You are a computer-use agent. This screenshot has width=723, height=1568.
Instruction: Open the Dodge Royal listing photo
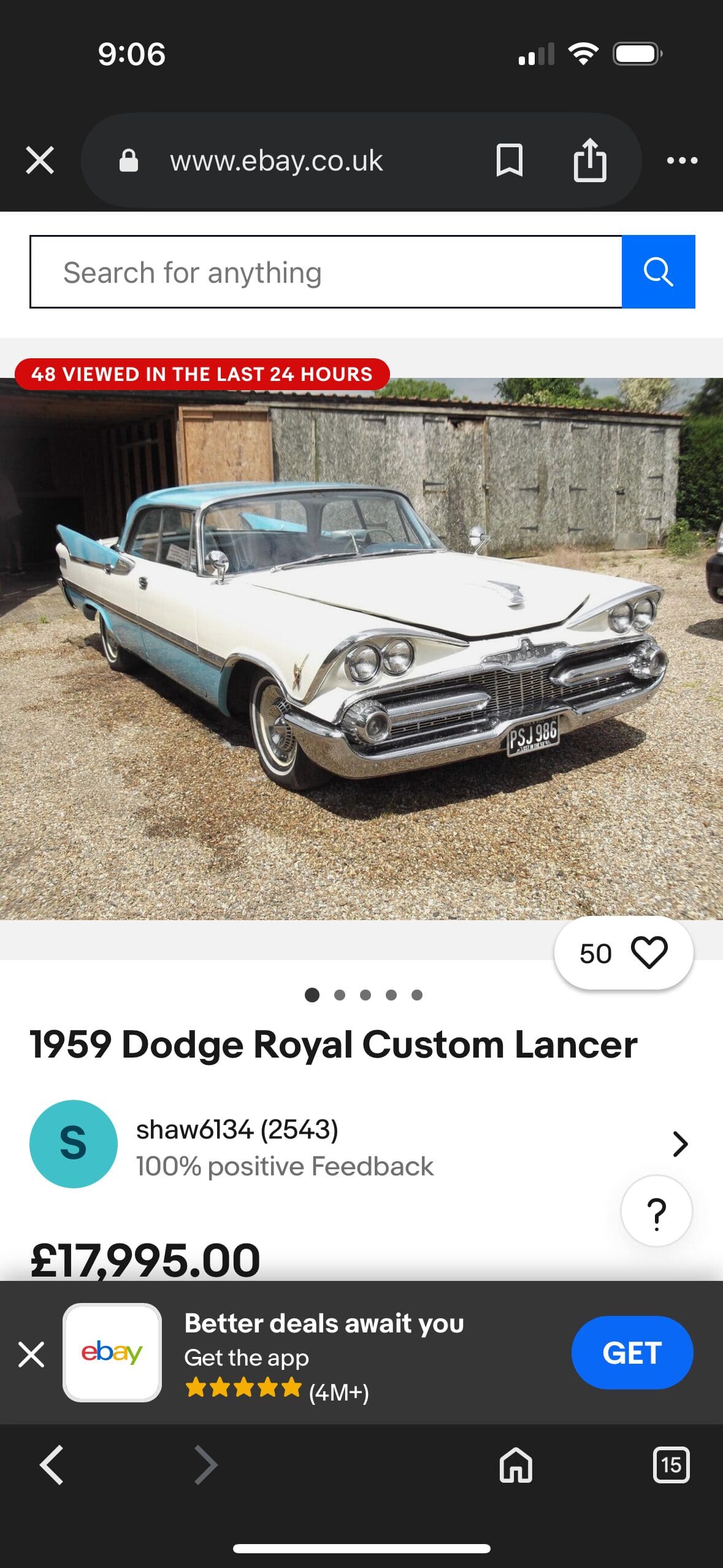coord(361,648)
